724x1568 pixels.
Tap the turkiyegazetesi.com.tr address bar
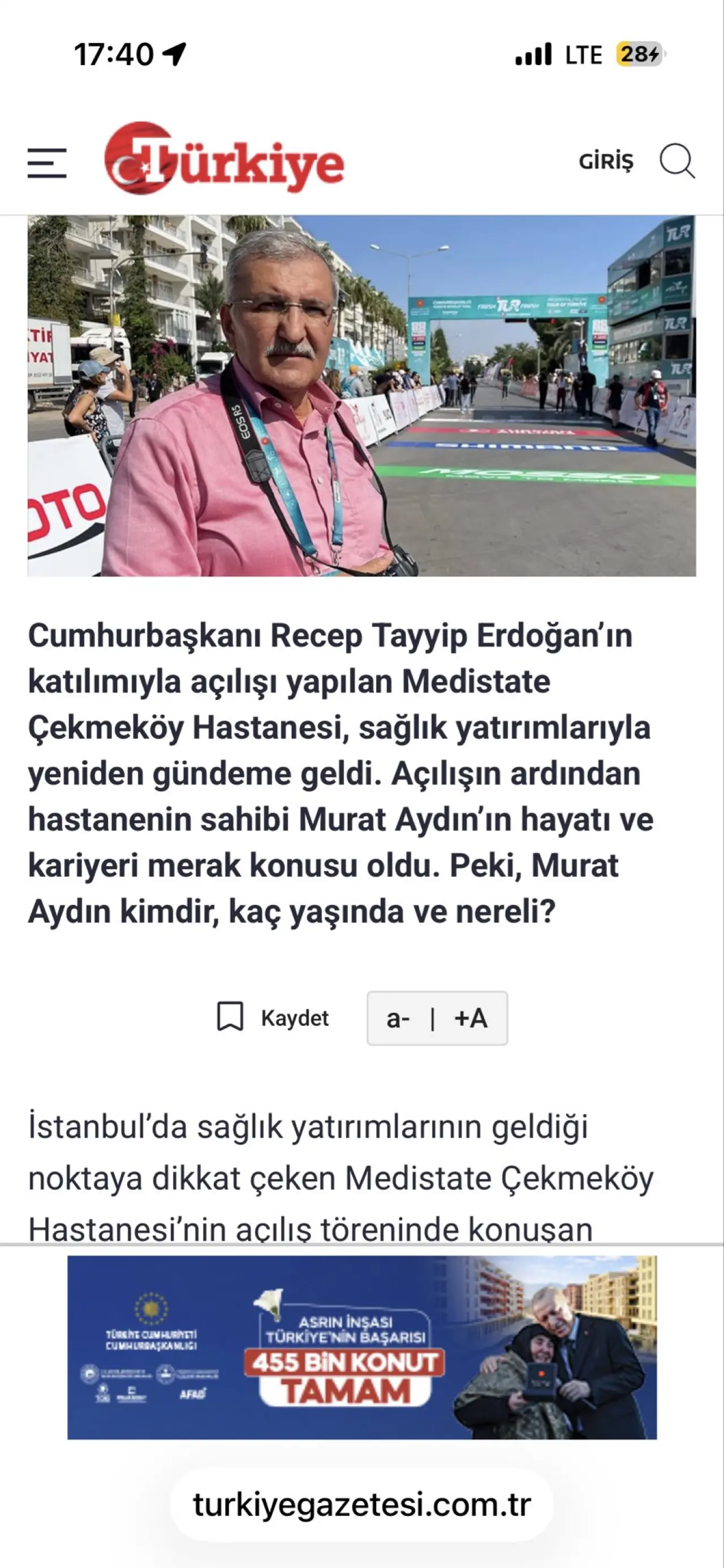[x=361, y=1505]
